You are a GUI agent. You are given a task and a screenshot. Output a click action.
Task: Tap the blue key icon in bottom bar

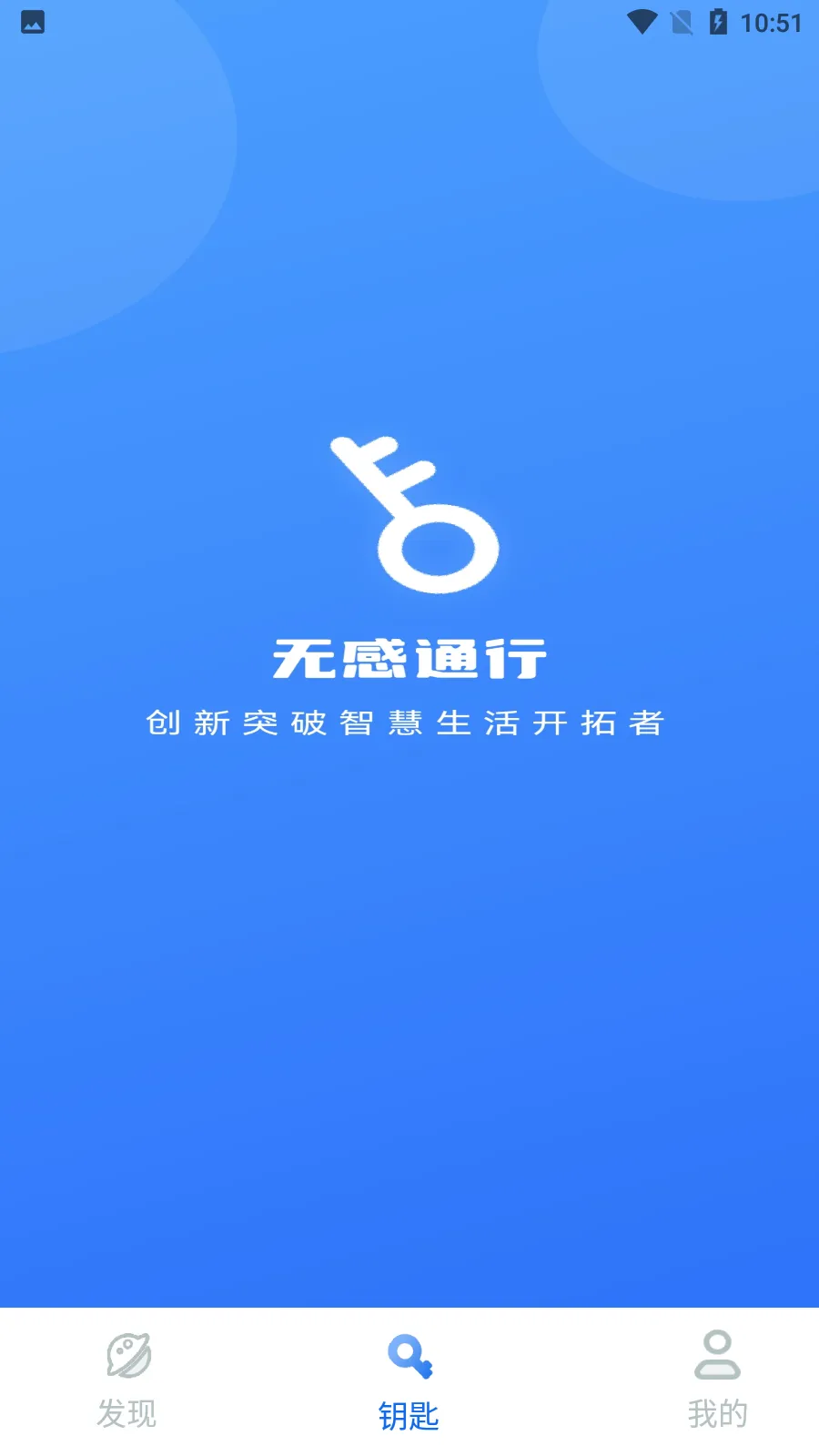[409, 1354]
